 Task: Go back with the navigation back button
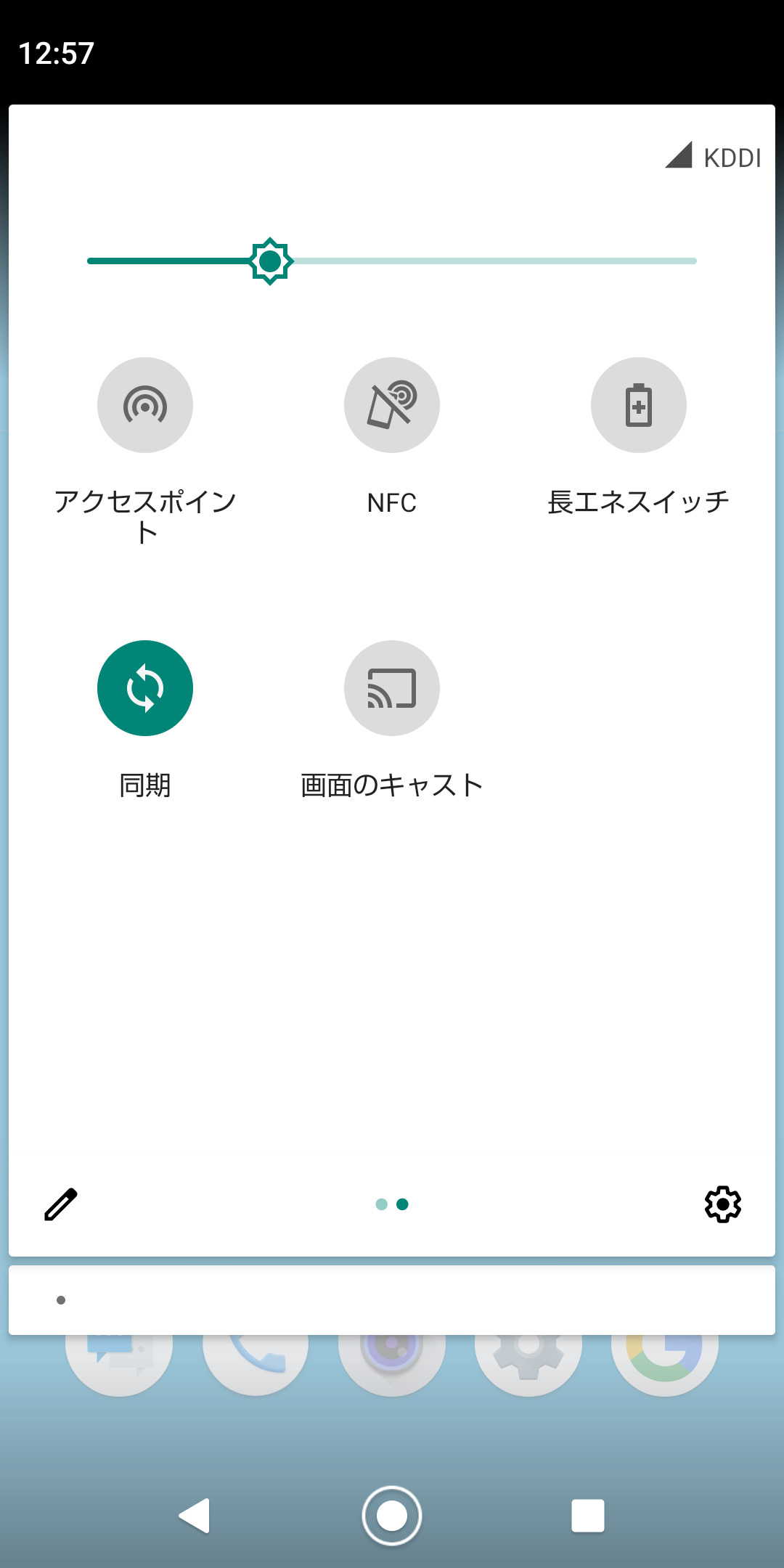(195, 1516)
